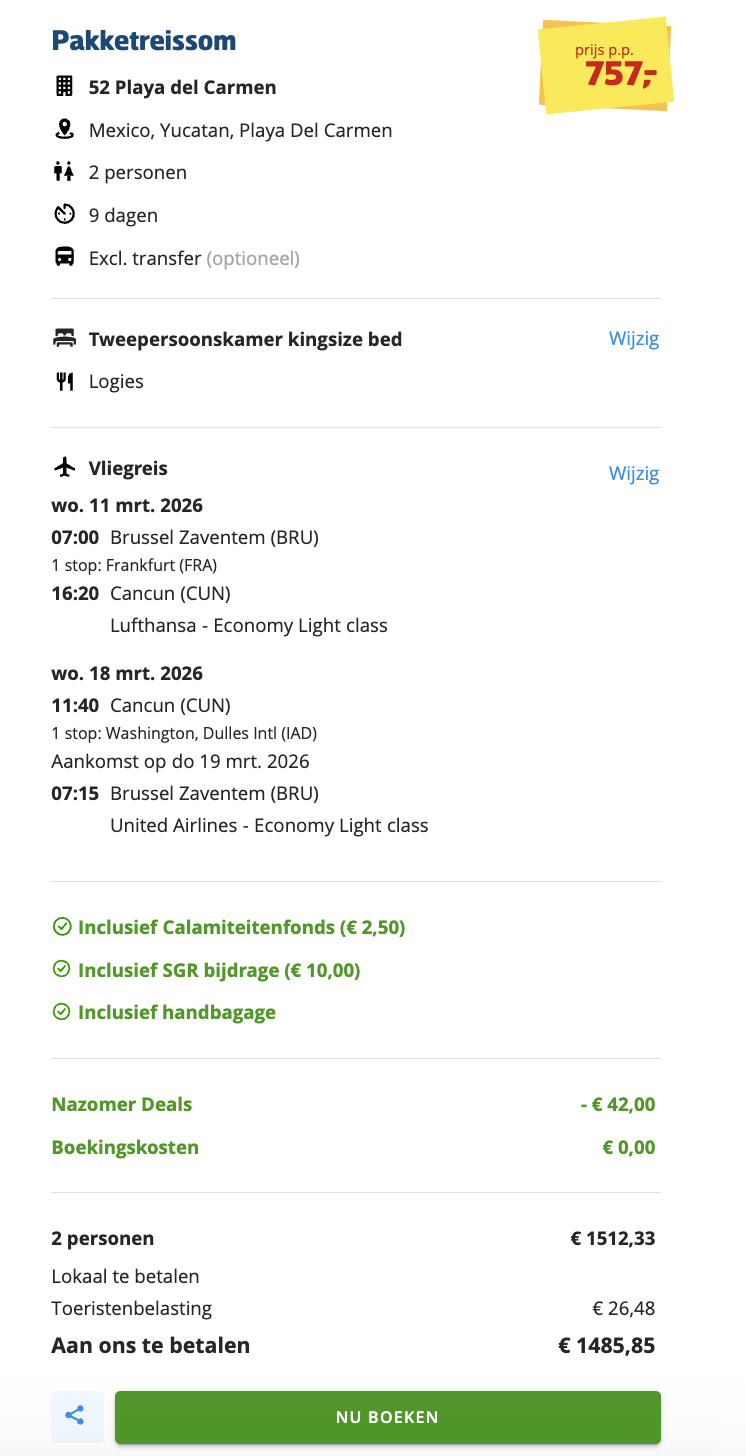This screenshot has height=1456, width=746.
Task: Select the location pin icon next to Mexico
Action: point(64,129)
